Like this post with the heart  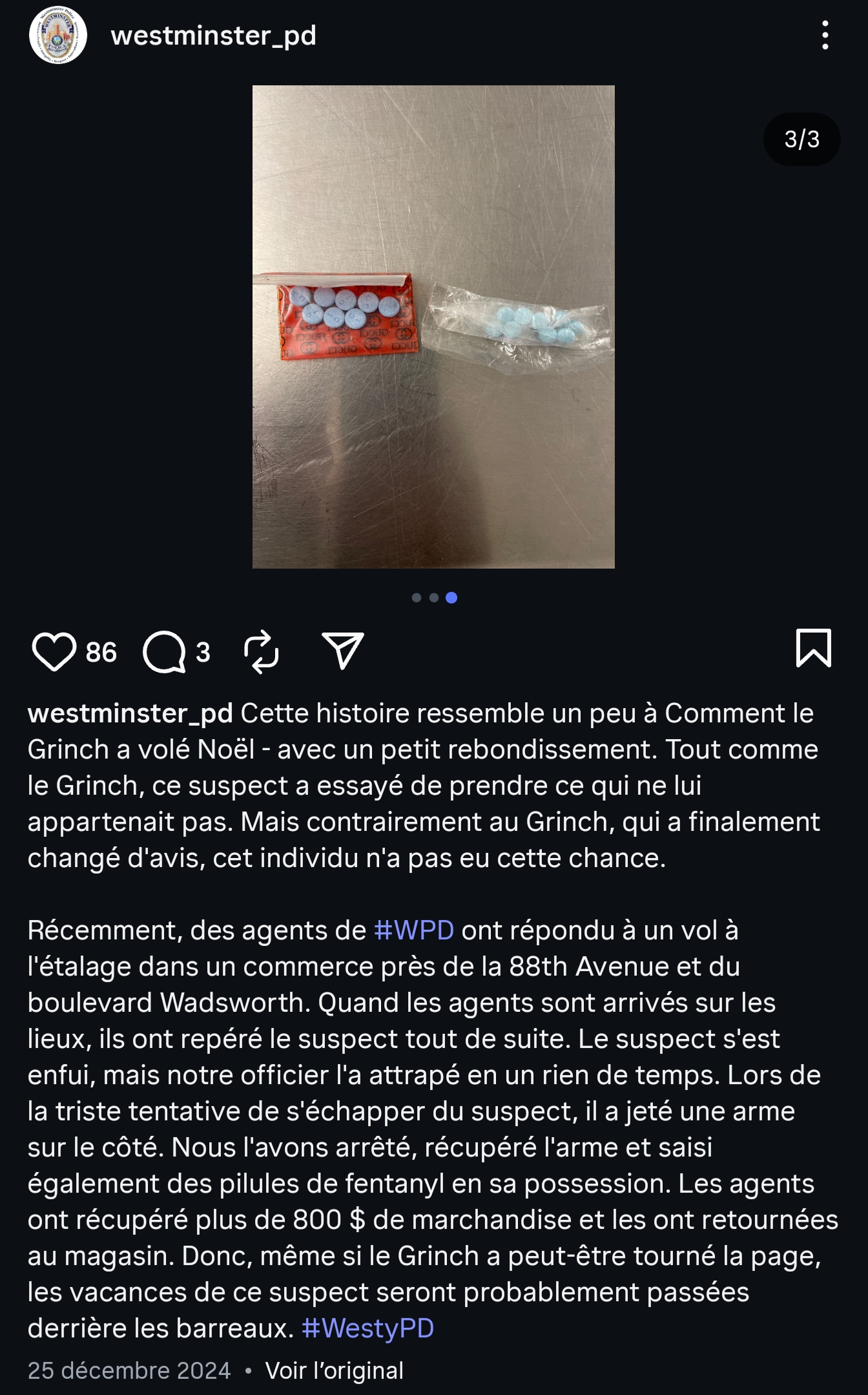click(54, 651)
